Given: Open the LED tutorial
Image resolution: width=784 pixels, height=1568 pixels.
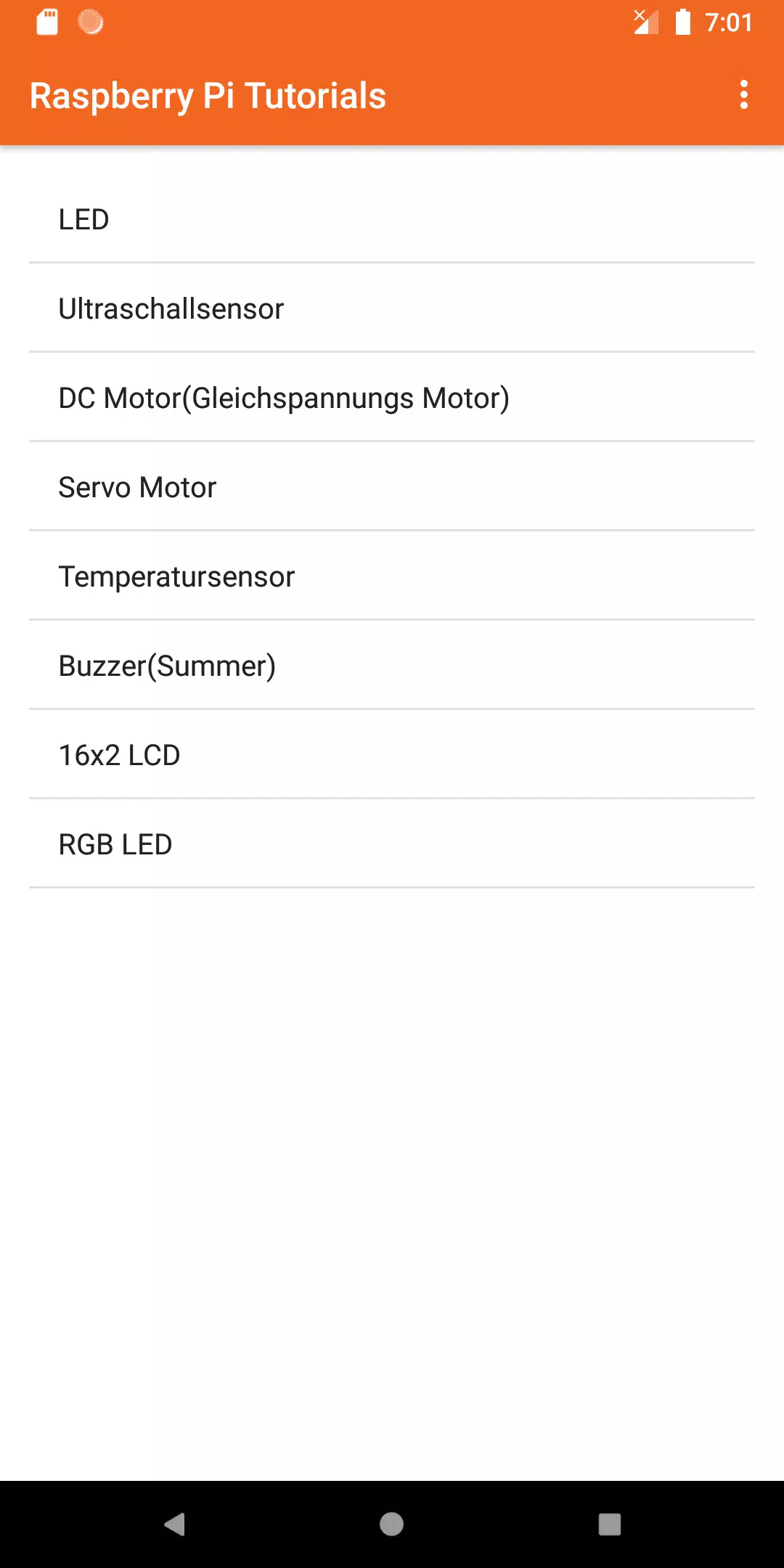Looking at the screenshot, I should [x=392, y=219].
